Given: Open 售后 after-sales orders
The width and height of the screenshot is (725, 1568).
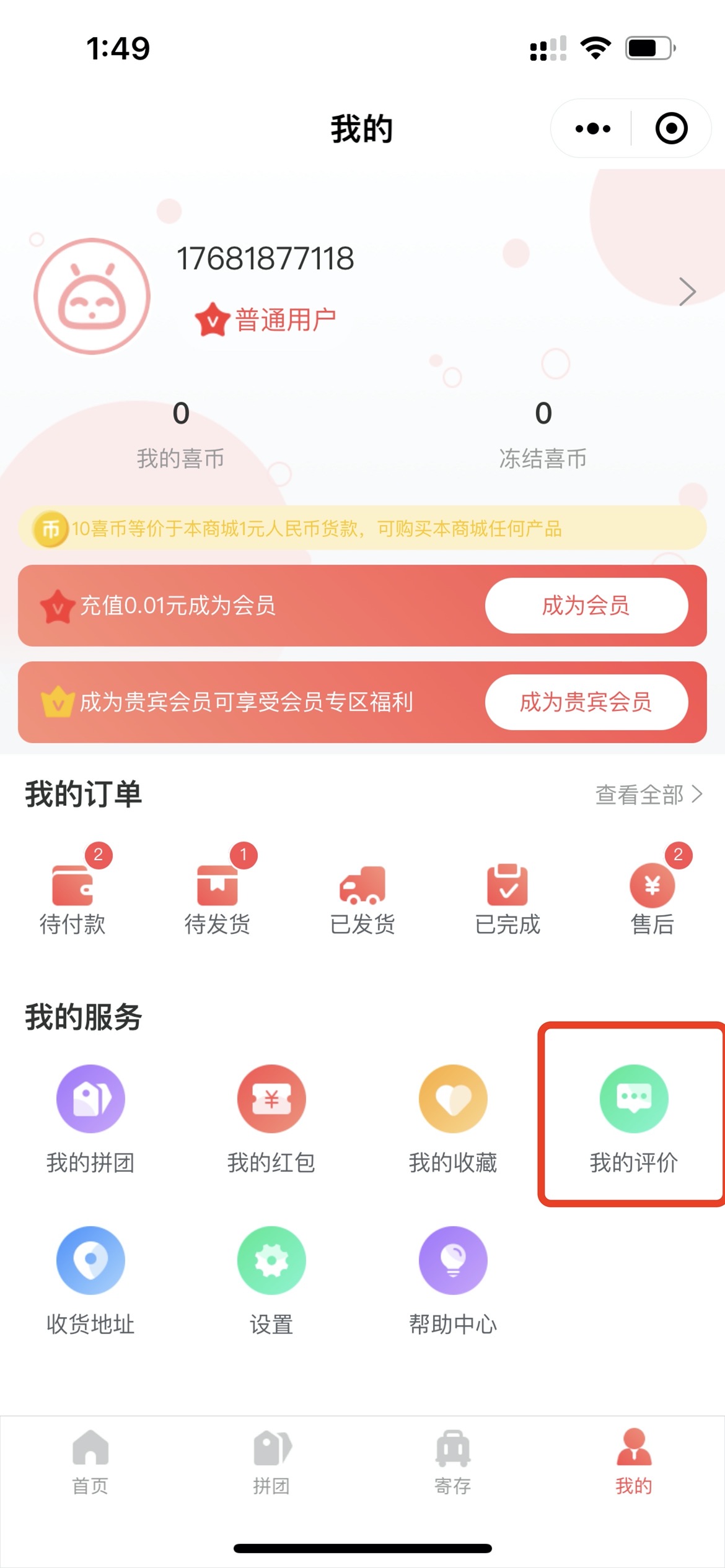Looking at the screenshot, I should coord(652,897).
